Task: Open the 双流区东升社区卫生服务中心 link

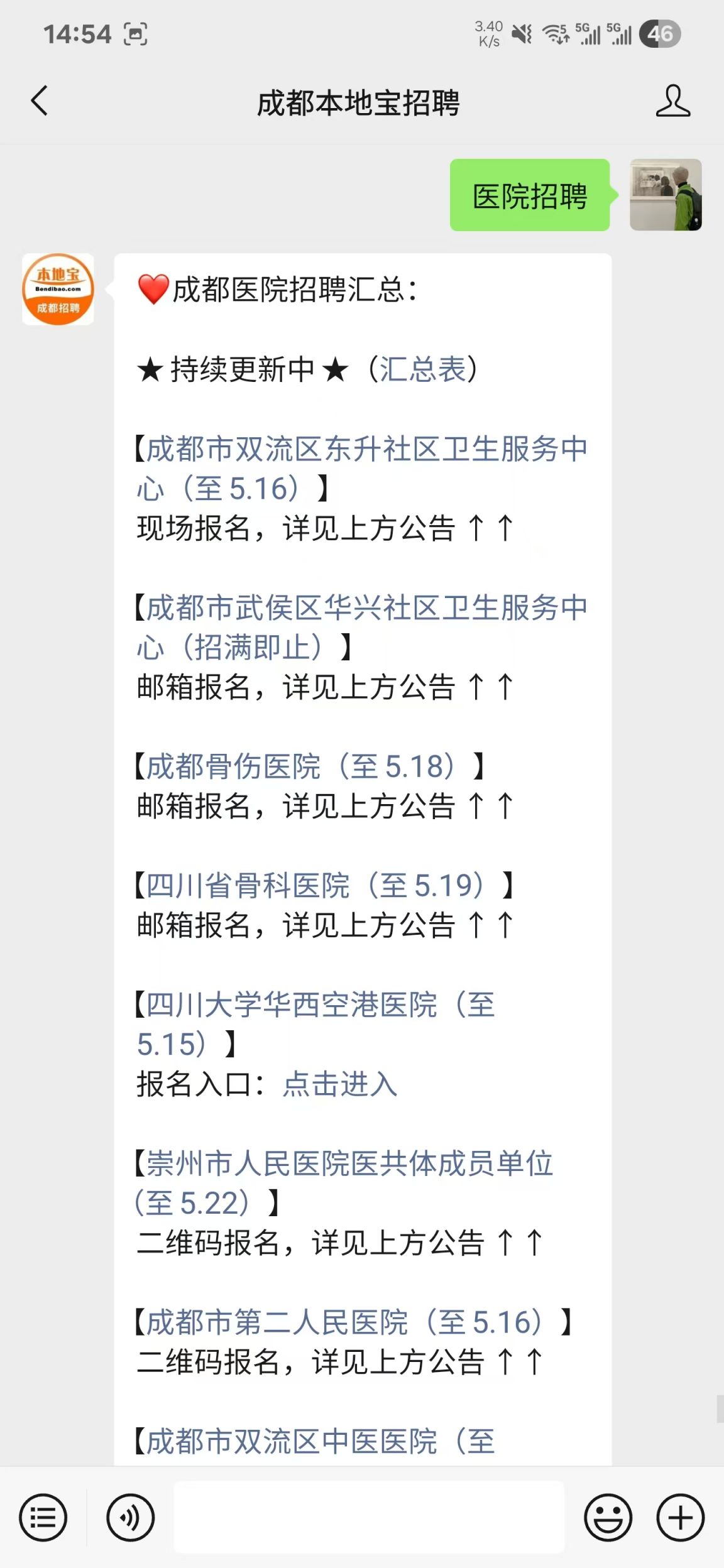Action: (362, 469)
